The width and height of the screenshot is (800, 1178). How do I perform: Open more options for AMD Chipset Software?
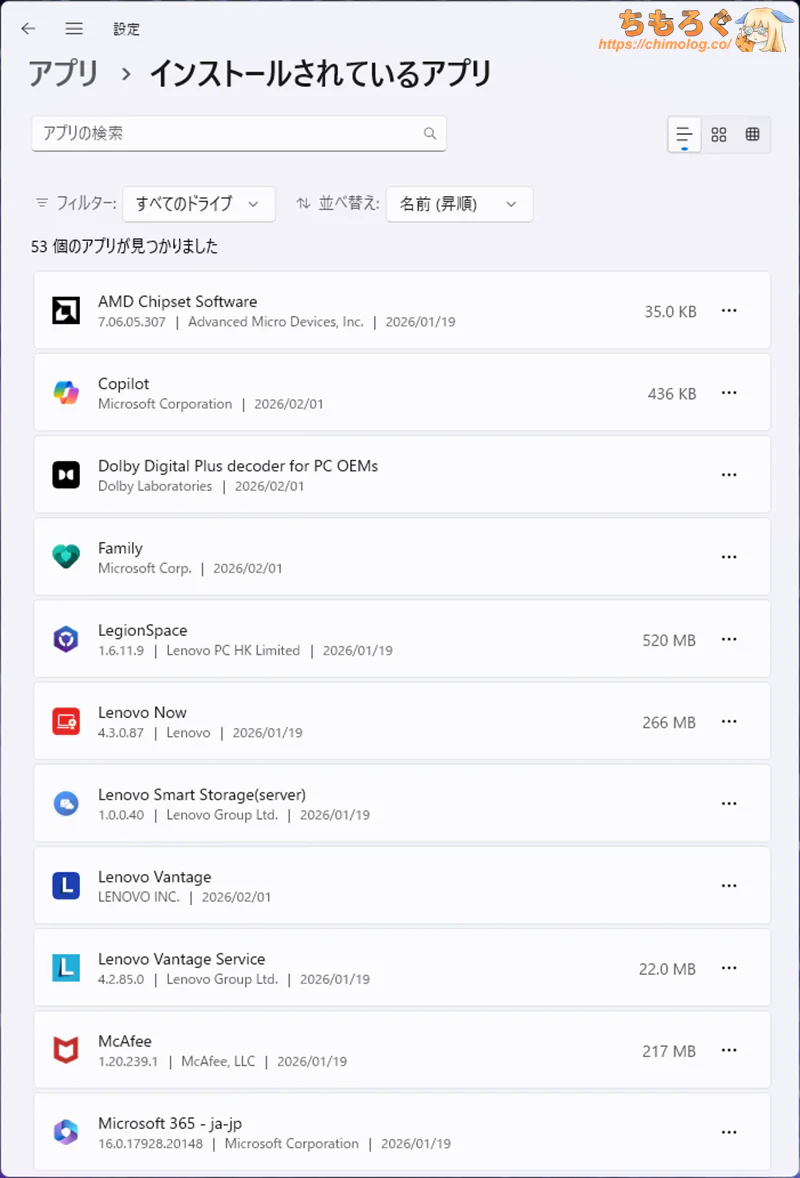[729, 311]
